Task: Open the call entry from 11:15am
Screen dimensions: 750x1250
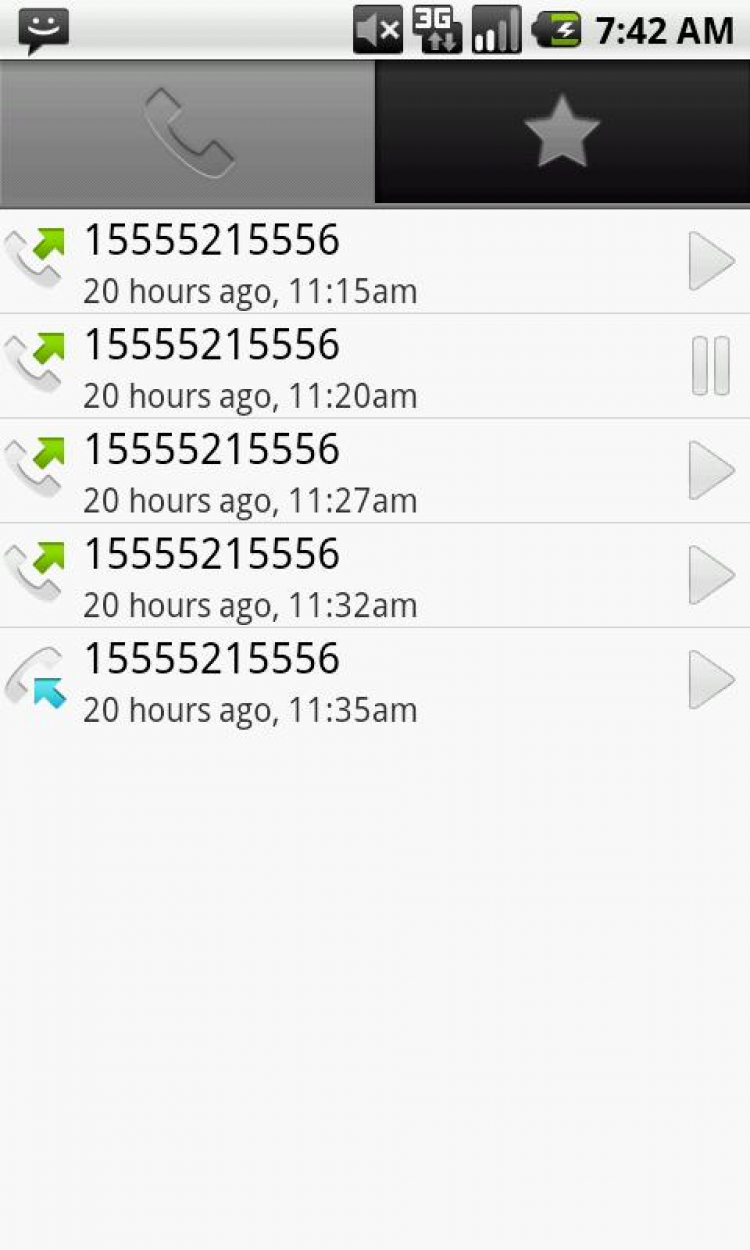Action: pyautogui.click(x=300, y=262)
